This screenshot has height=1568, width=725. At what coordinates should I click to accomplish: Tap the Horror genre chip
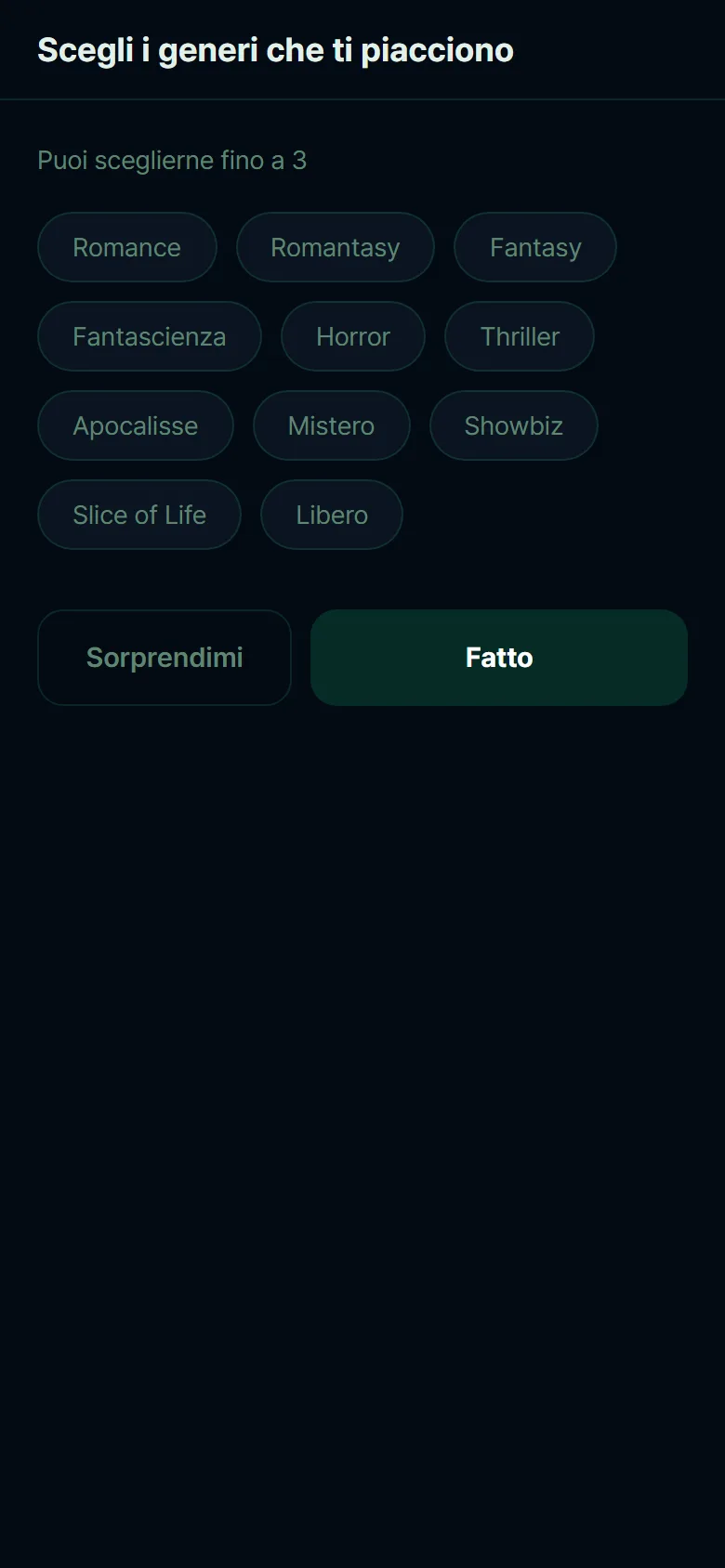[353, 336]
